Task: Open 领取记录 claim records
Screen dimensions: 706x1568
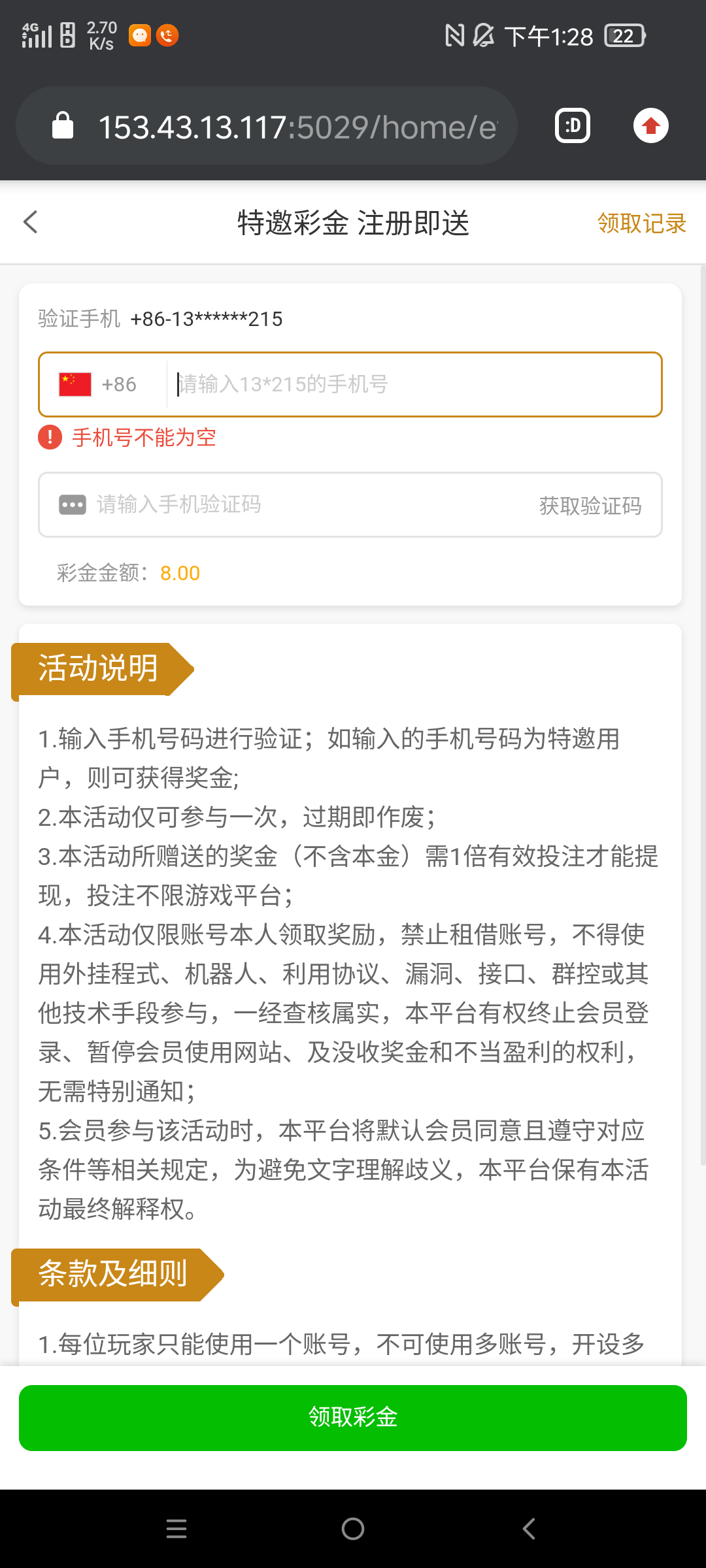Action: [x=641, y=223]
